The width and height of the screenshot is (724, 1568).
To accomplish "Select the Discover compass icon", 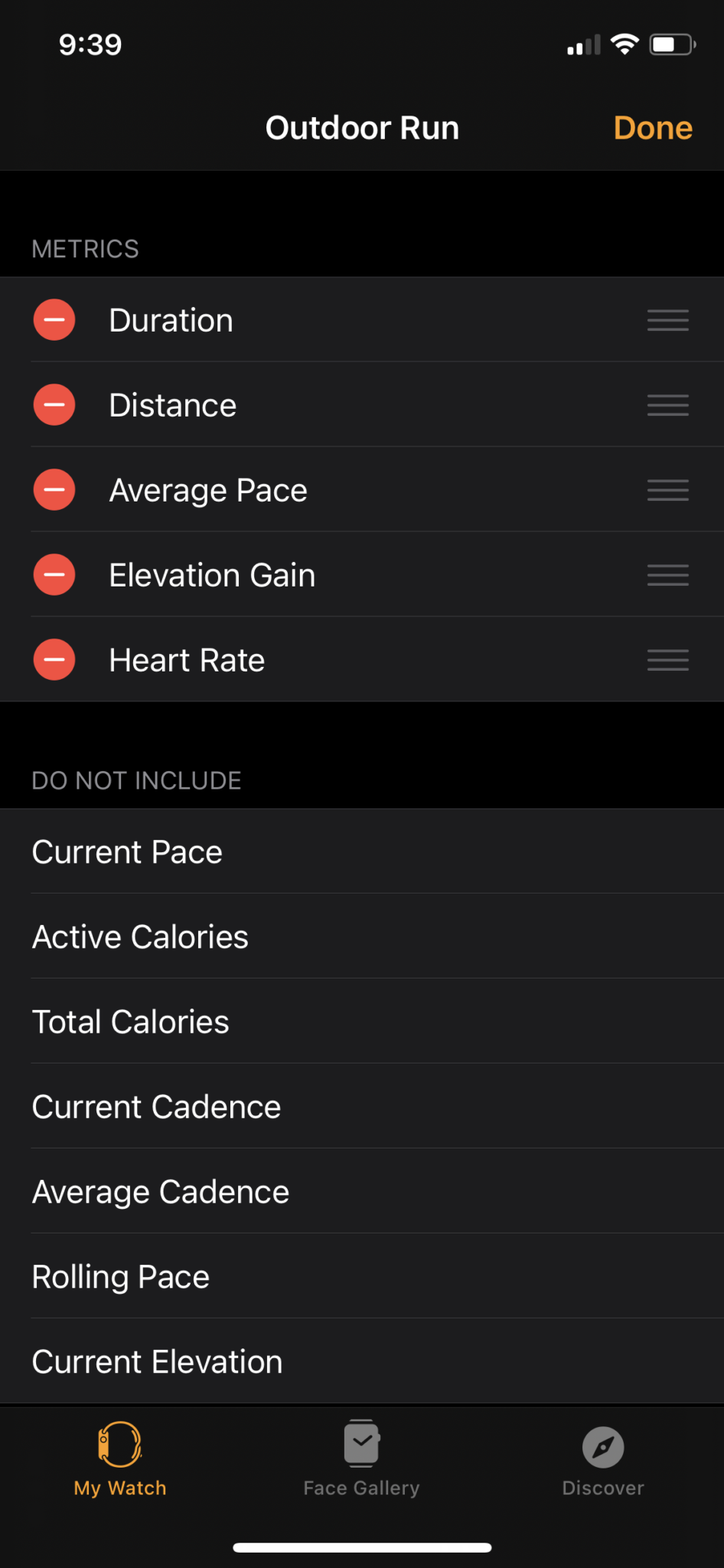I will pyautogui.click(x=603, y=1442).
